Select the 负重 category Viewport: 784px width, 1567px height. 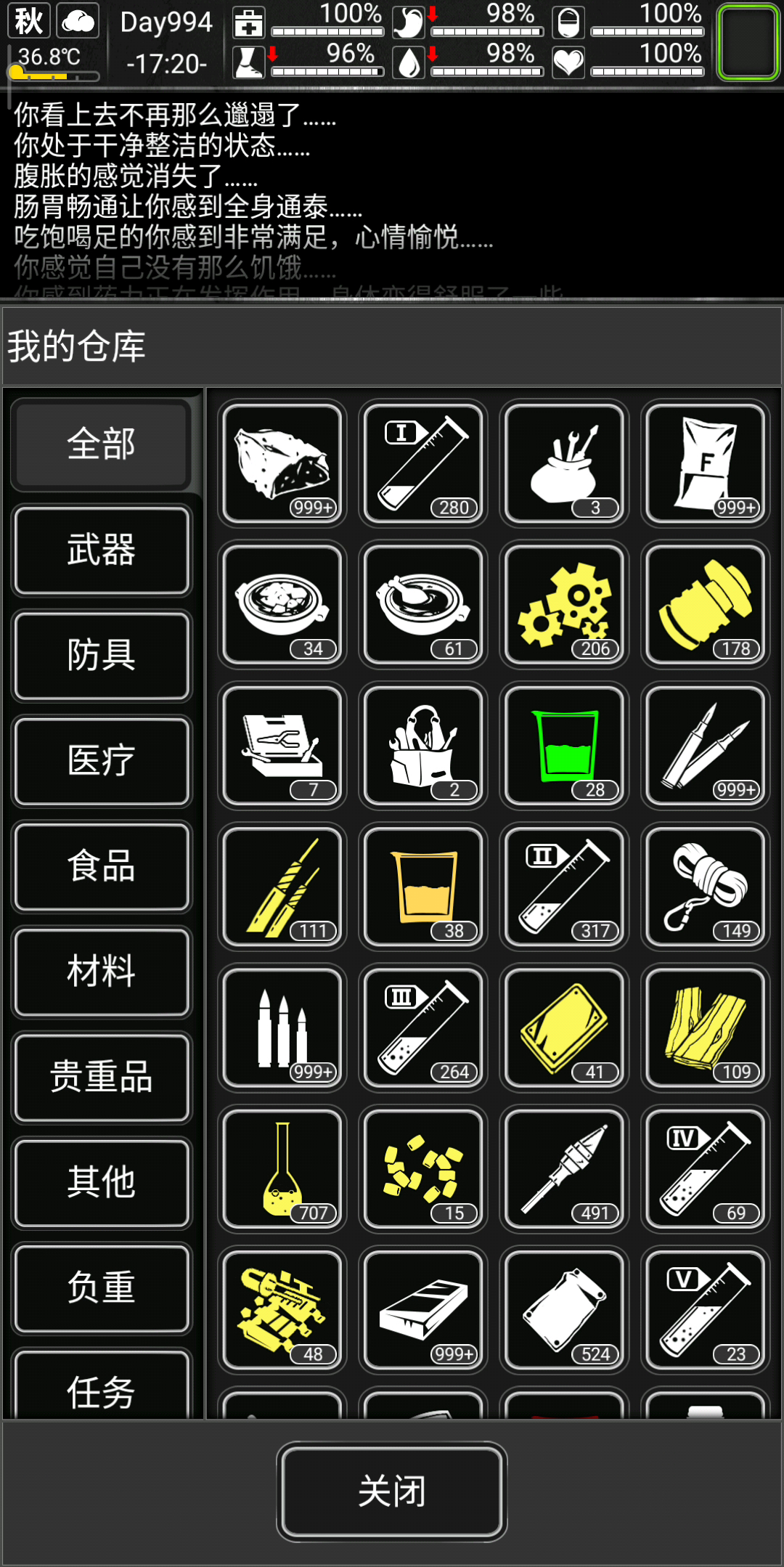coord(102,1287)
